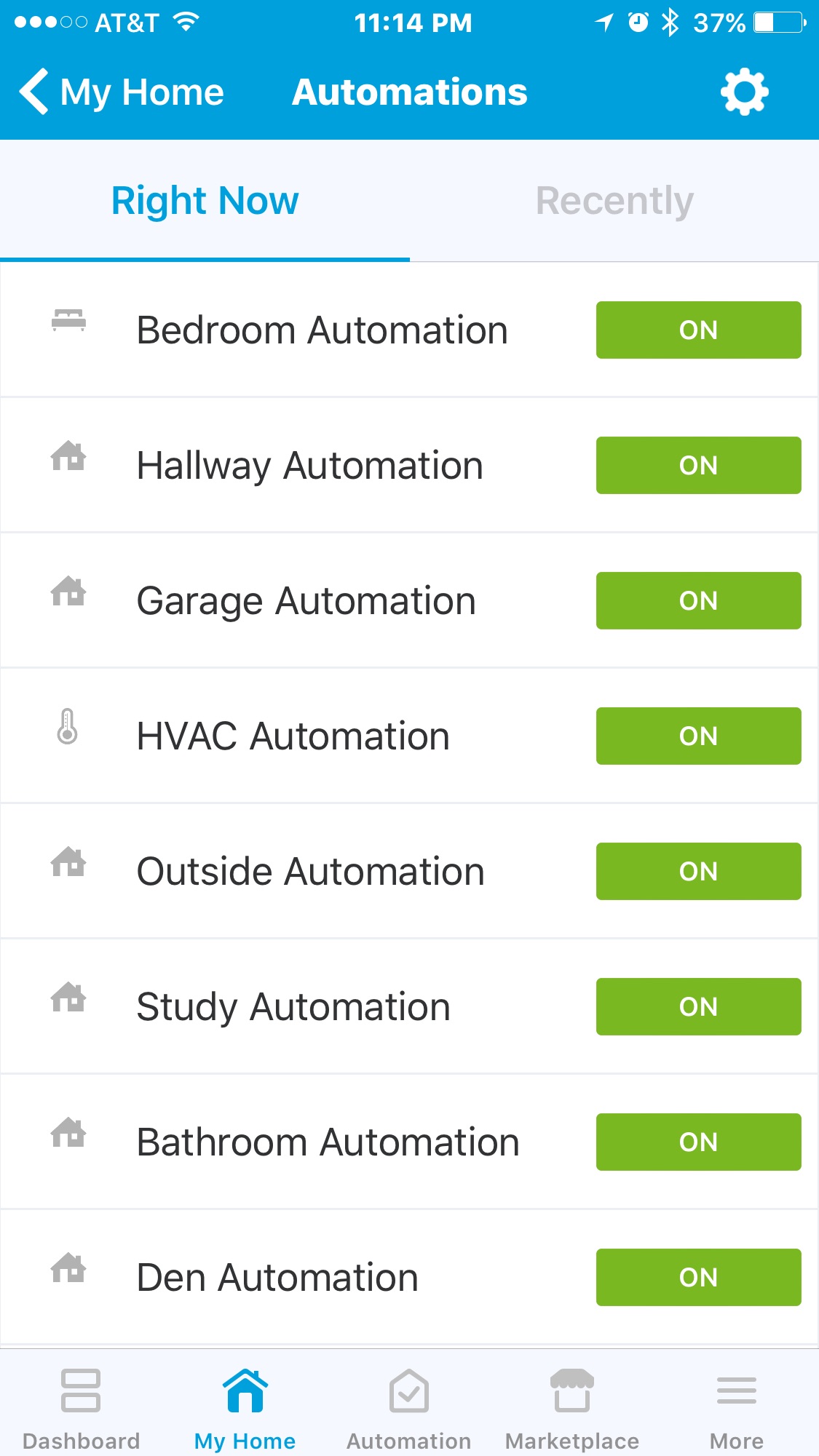Viewport: 819px width, 1456px height.
Task: Toggle the Den Automation switch
Action: pyautogui.click(x=698, y=1278)
